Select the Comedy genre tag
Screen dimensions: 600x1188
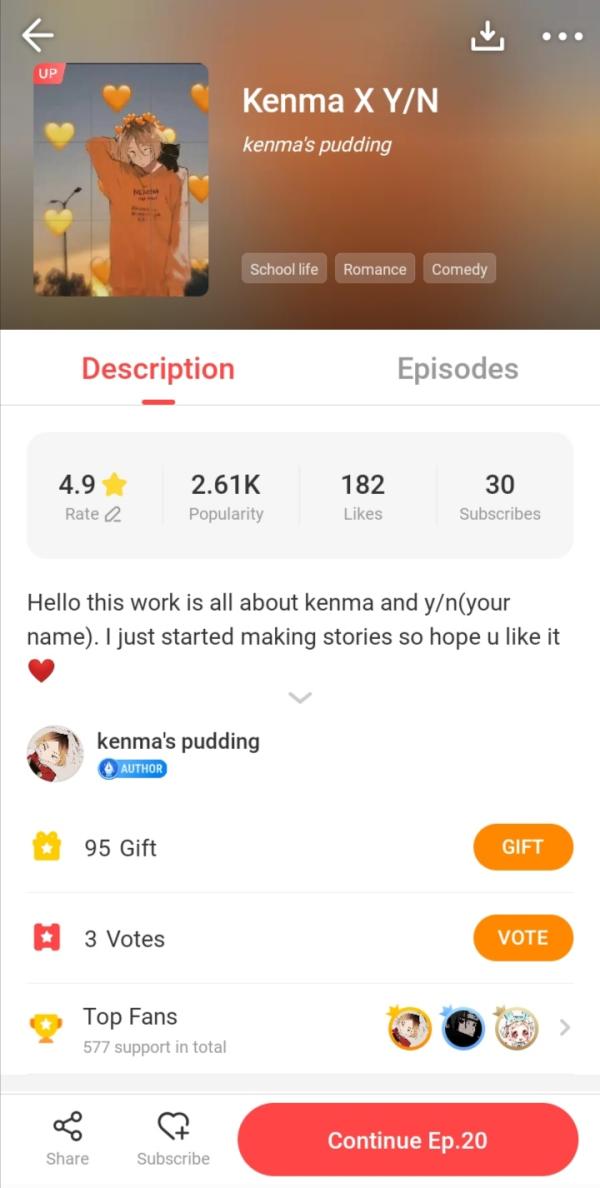coord(459,269)
